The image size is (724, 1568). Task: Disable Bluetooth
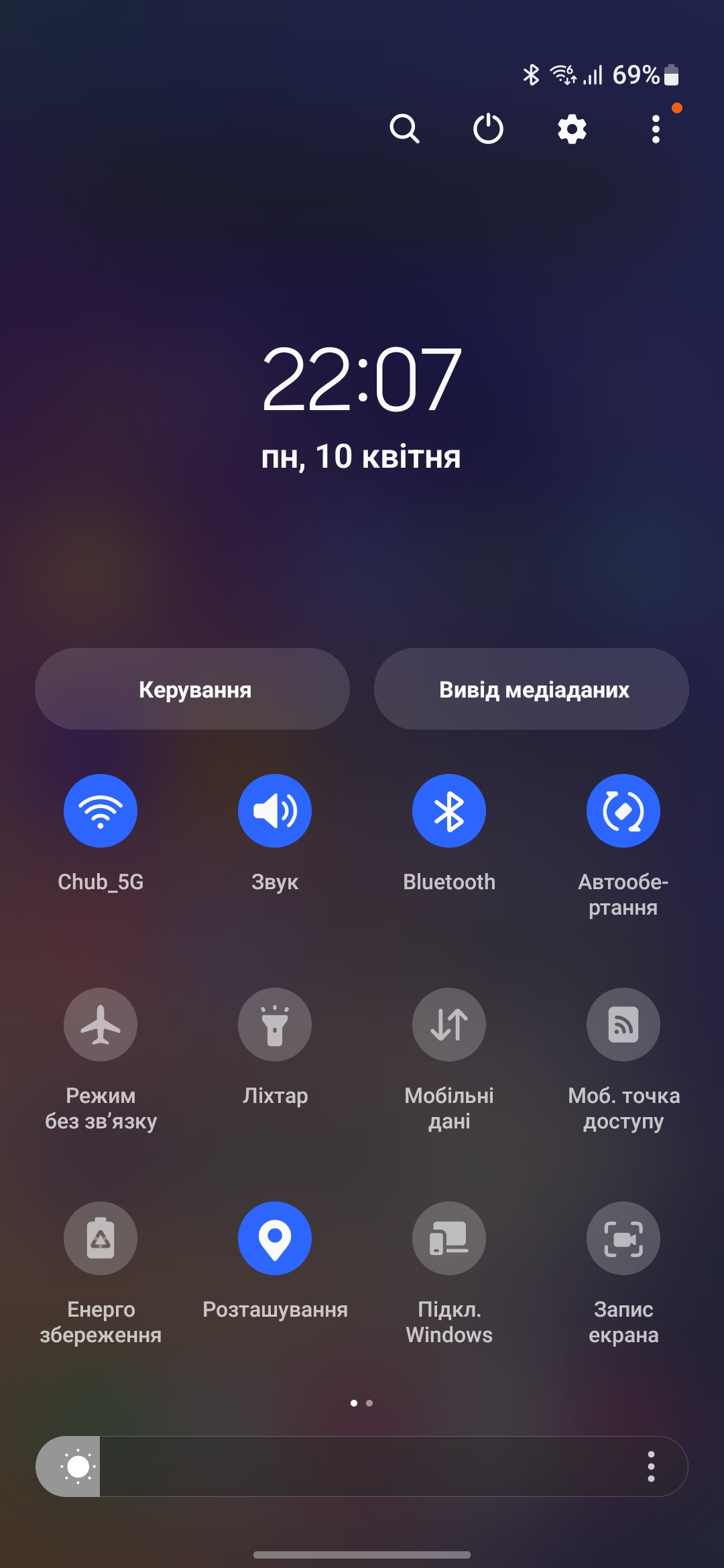click(x=449, y=811)
